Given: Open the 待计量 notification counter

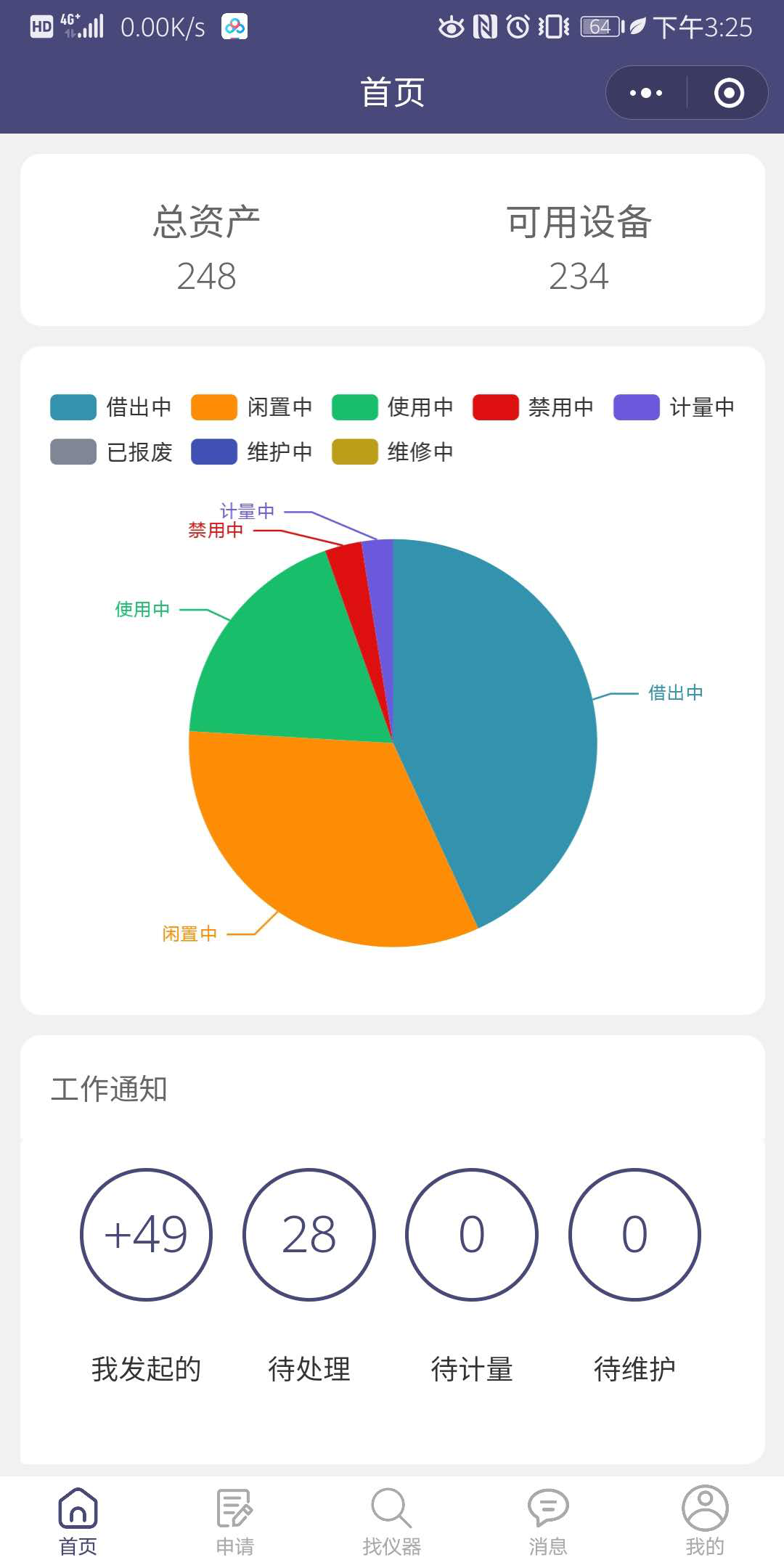Looking at the screenshot, I should [471, 1234].
